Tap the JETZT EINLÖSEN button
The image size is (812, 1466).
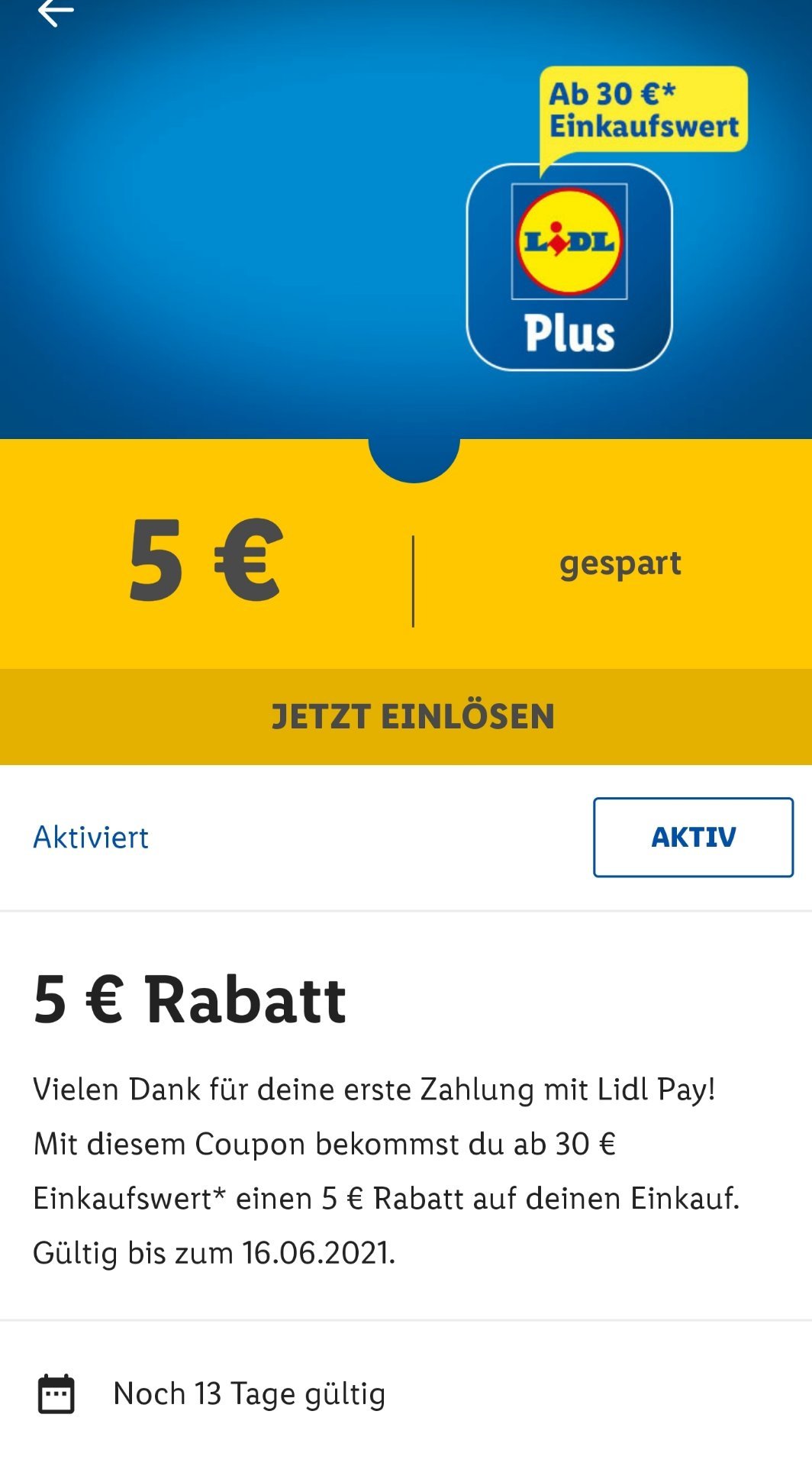click(x=406, y=717)
